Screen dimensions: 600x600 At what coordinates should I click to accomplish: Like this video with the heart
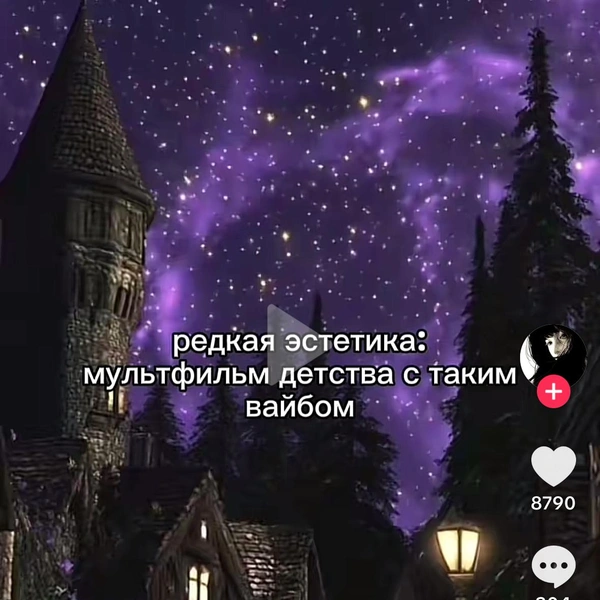[553, 467]
